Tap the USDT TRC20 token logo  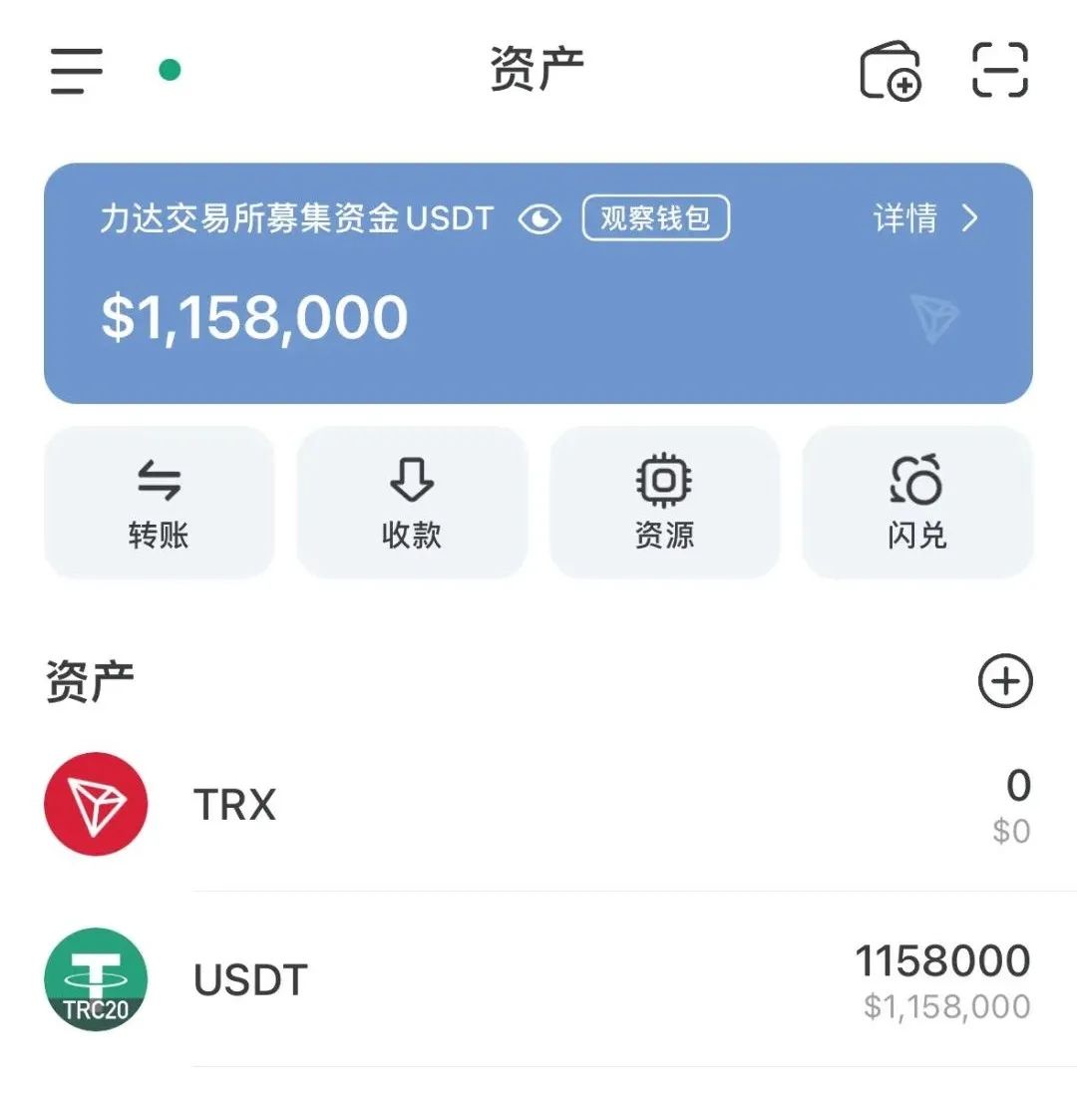pyautogui.click(x=95, y=980)
